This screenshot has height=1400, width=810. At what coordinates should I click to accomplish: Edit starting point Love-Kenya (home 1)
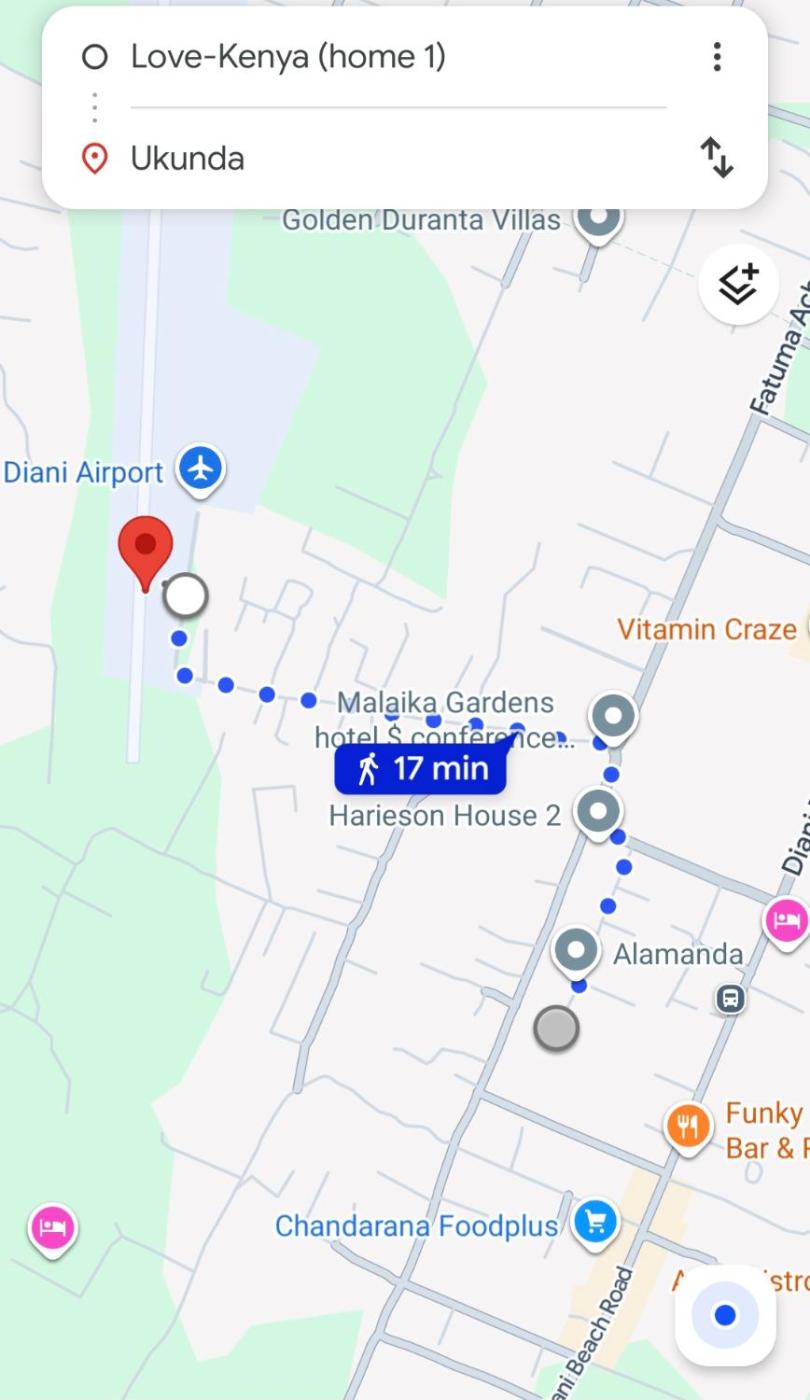click(x=288, y=57)
